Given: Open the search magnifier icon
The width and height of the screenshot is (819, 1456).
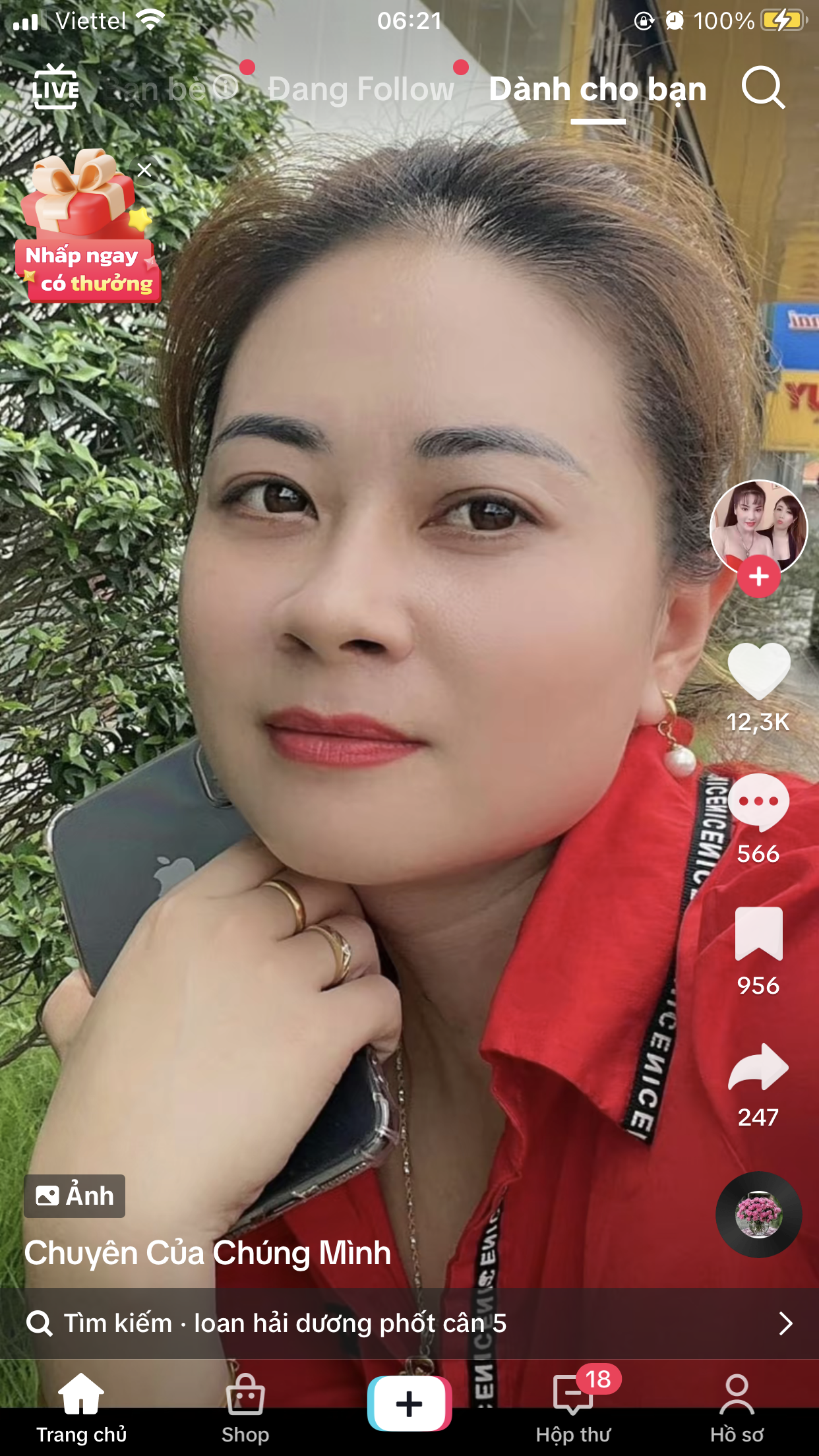Looking at the screenshot, I should [763, 88].
